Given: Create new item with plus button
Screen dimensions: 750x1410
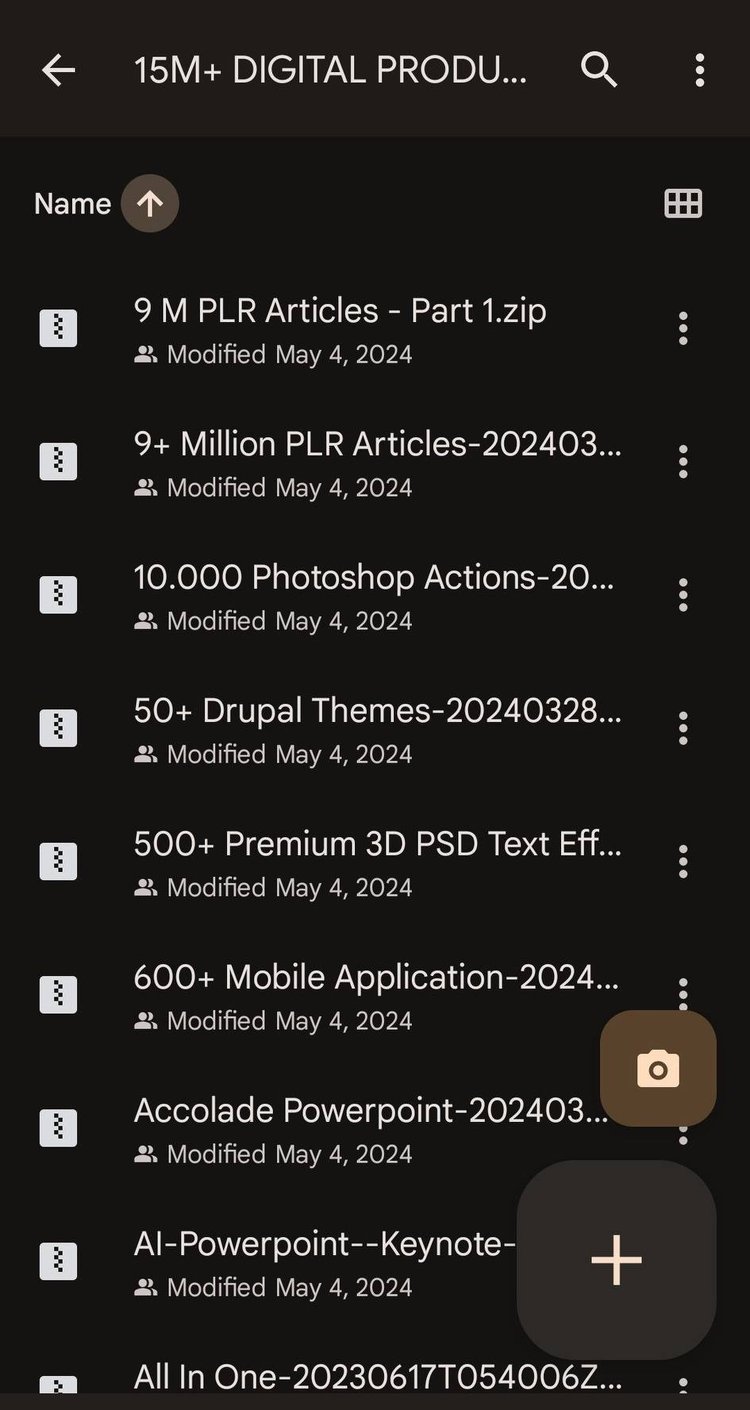Looking at the screenshot, I should 617,1260.
